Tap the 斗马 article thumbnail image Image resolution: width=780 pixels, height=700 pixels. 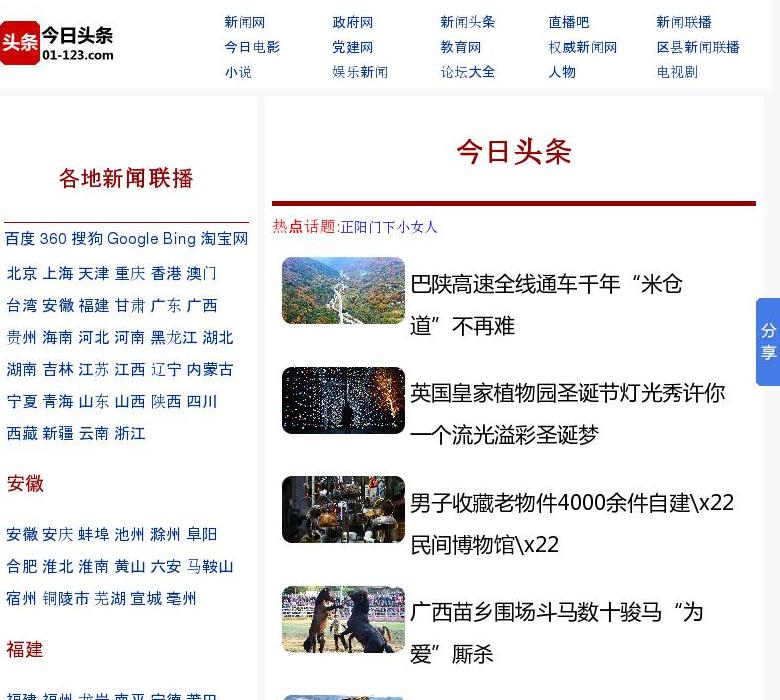coord(343,619)
